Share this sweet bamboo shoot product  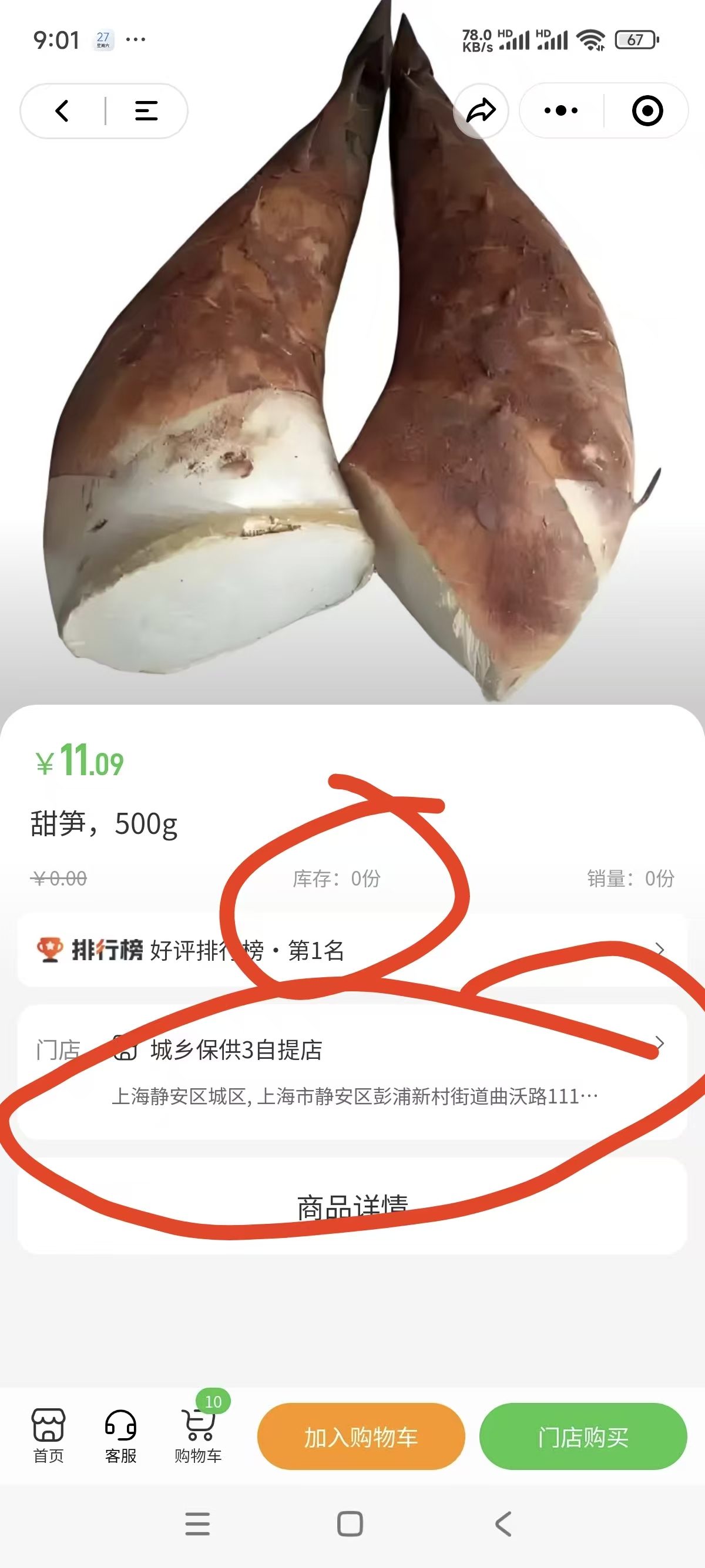(481, 111)
